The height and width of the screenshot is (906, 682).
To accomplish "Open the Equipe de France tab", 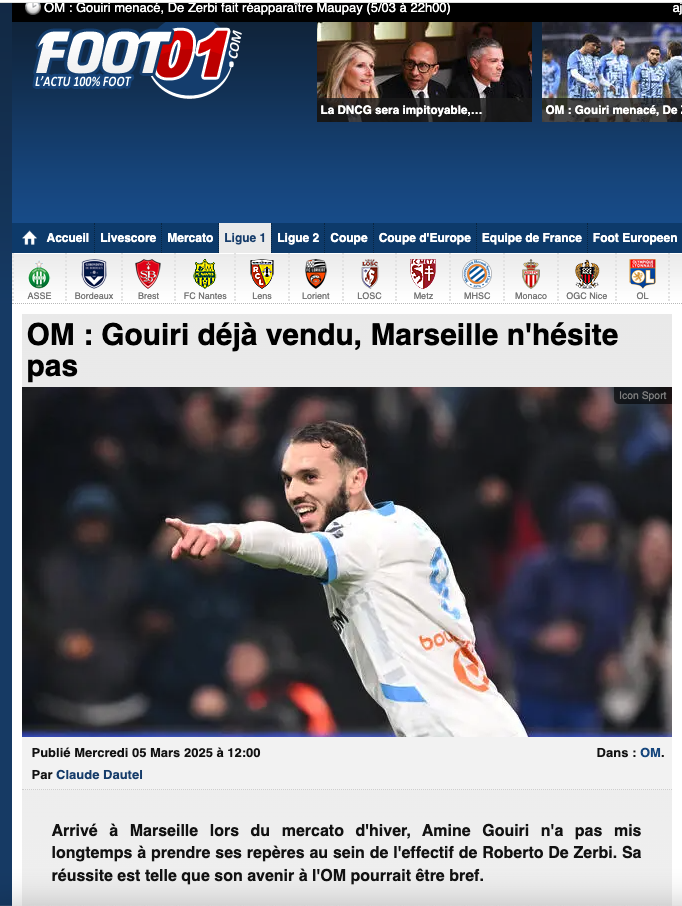I will 531,238.
